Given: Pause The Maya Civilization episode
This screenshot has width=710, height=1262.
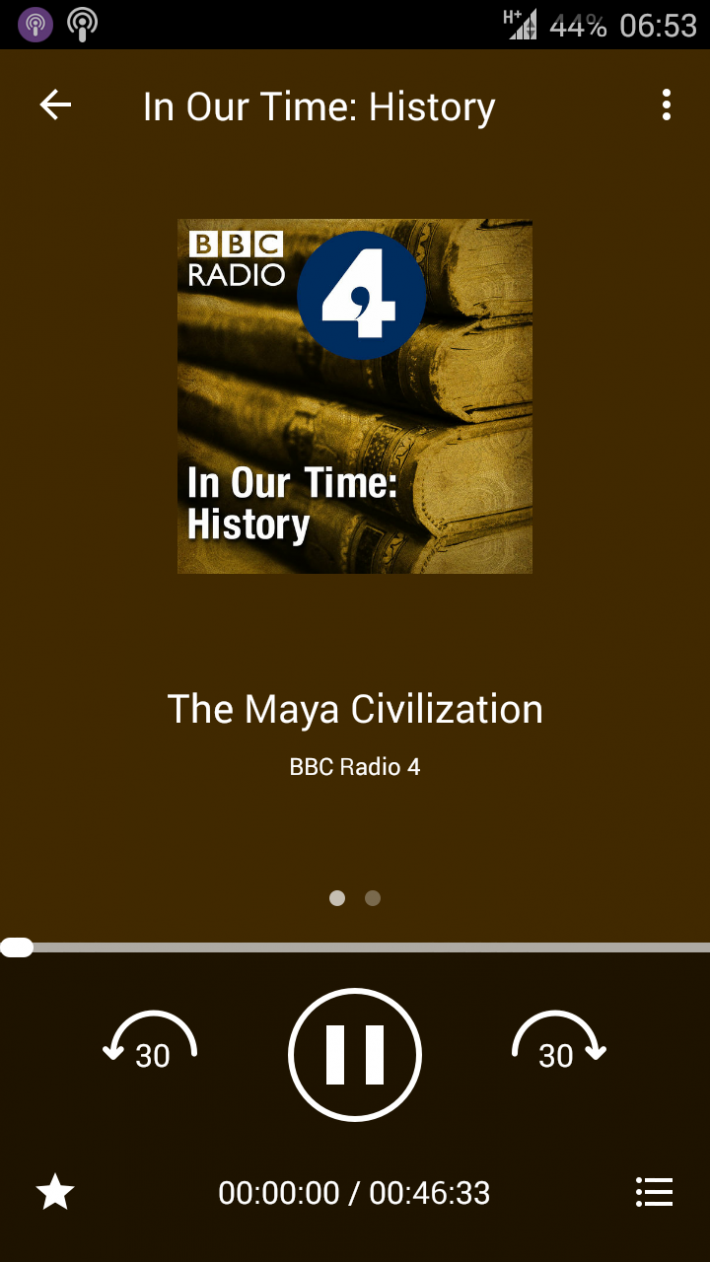Looking at the screenshot, I should tap(355, 1054).
